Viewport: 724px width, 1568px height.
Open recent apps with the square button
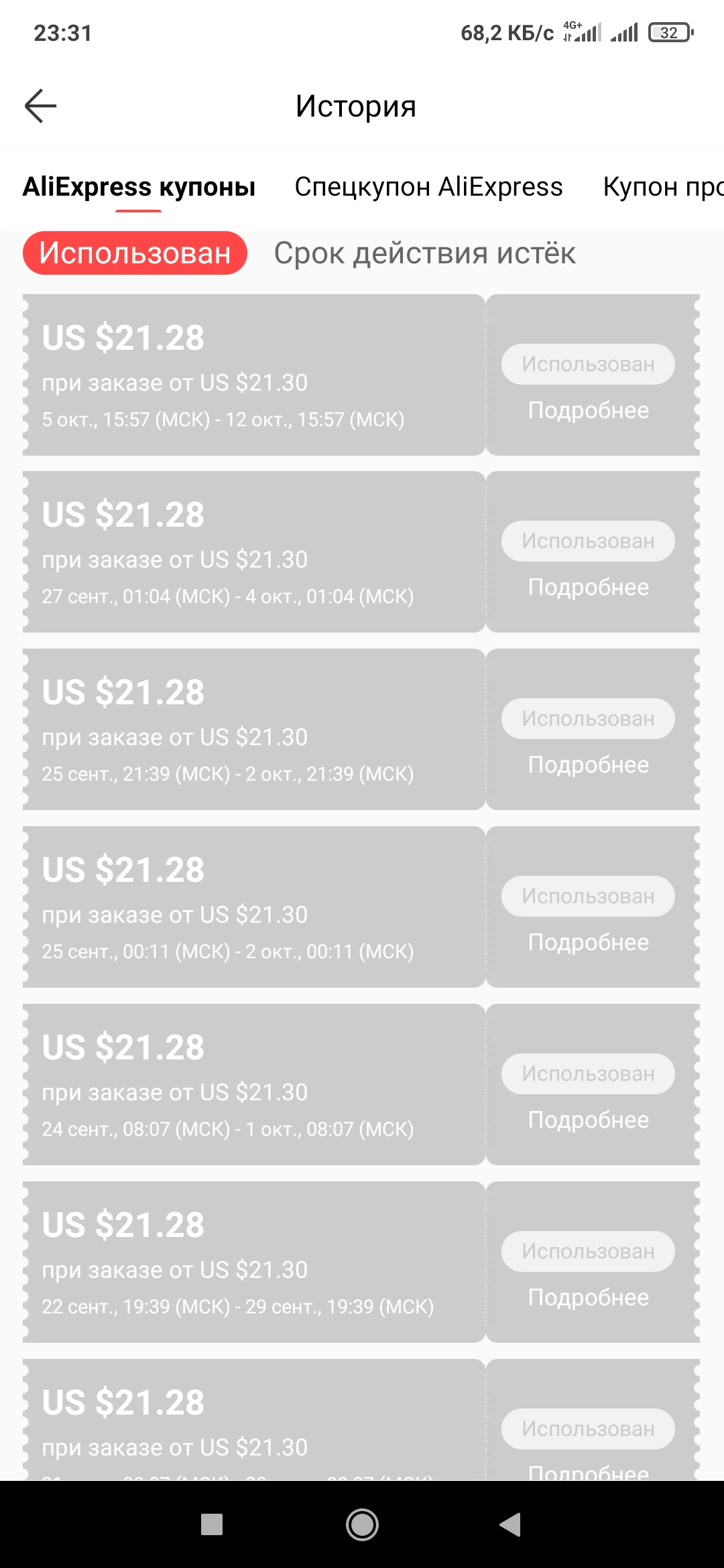tap(212, 1524)
